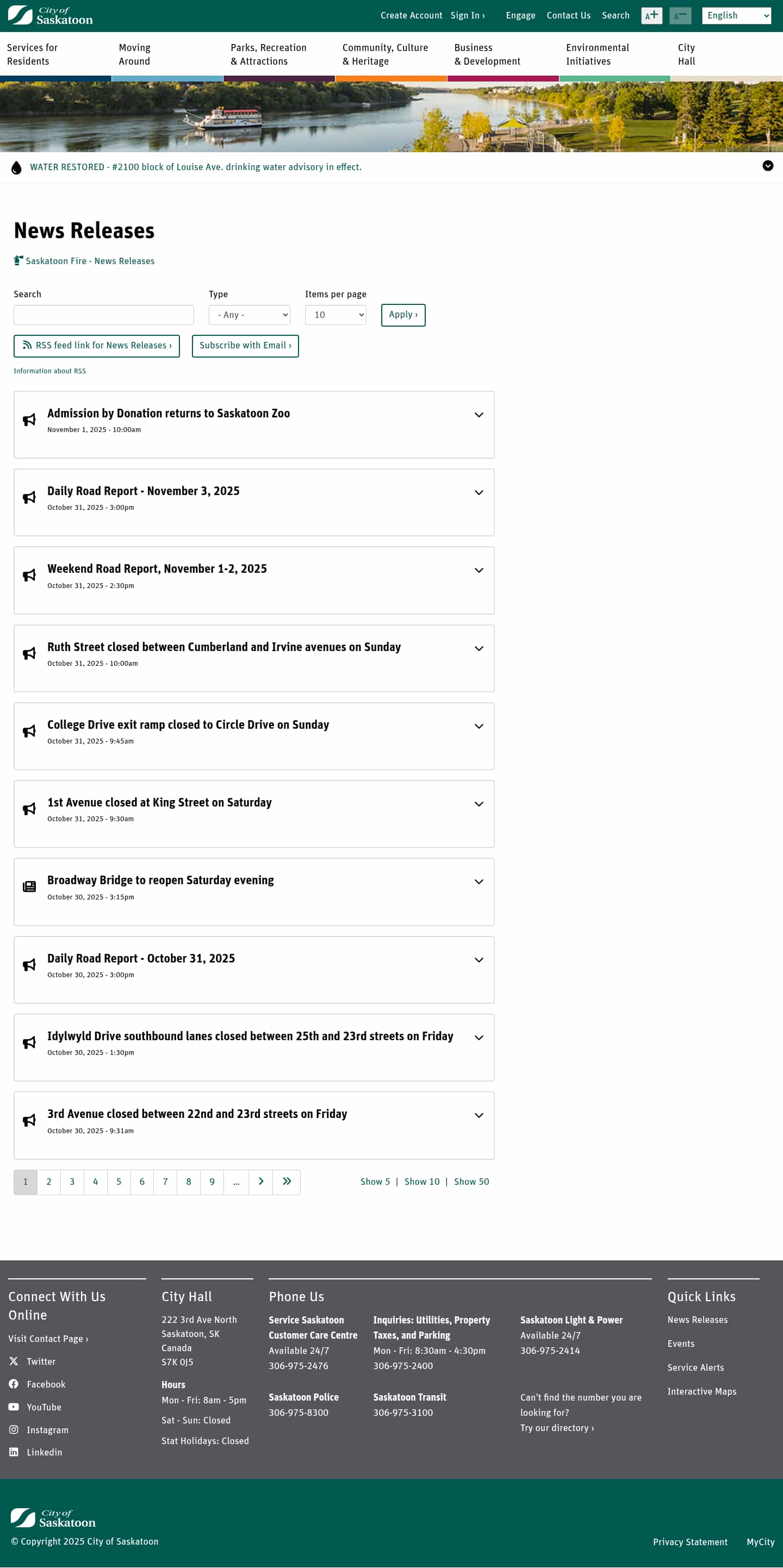The height and width of the screenshot is (1568, 783).
Task: Open Parks, Recreation & Attractions menu
Action: pos(269,55)
